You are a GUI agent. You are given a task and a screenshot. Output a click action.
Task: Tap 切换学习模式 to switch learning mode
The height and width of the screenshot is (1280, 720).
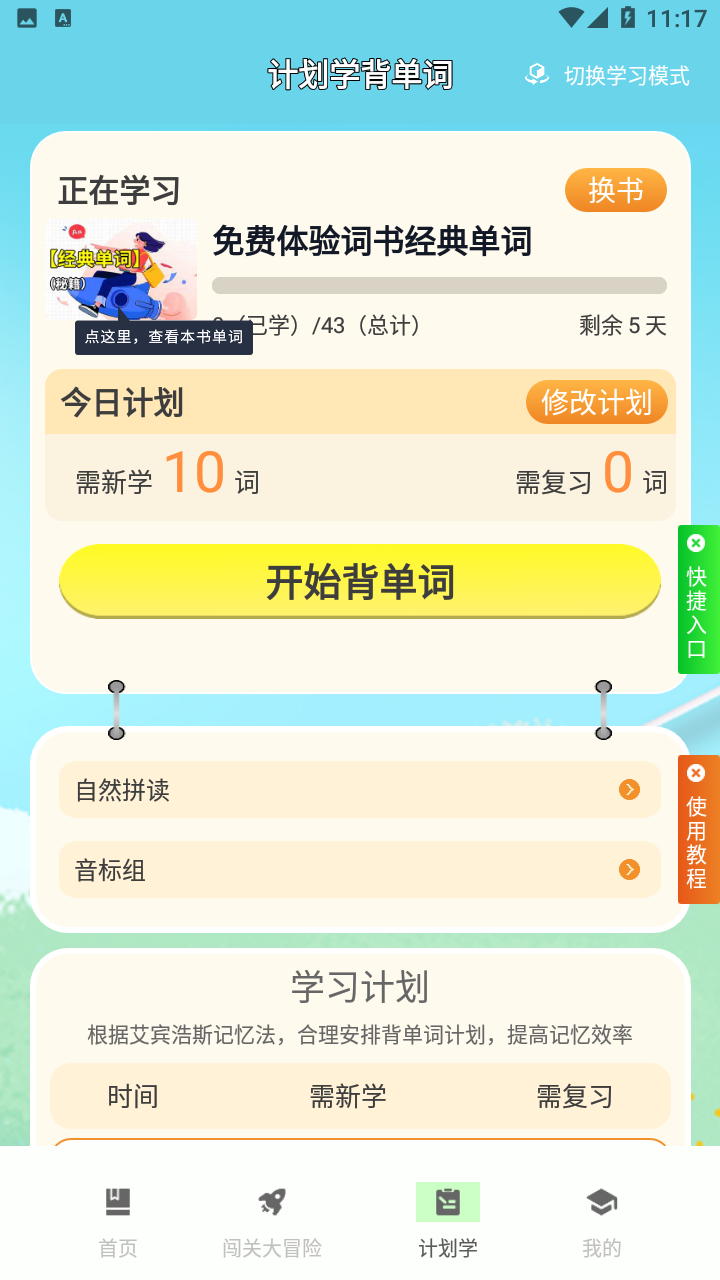tap(608, 75)
